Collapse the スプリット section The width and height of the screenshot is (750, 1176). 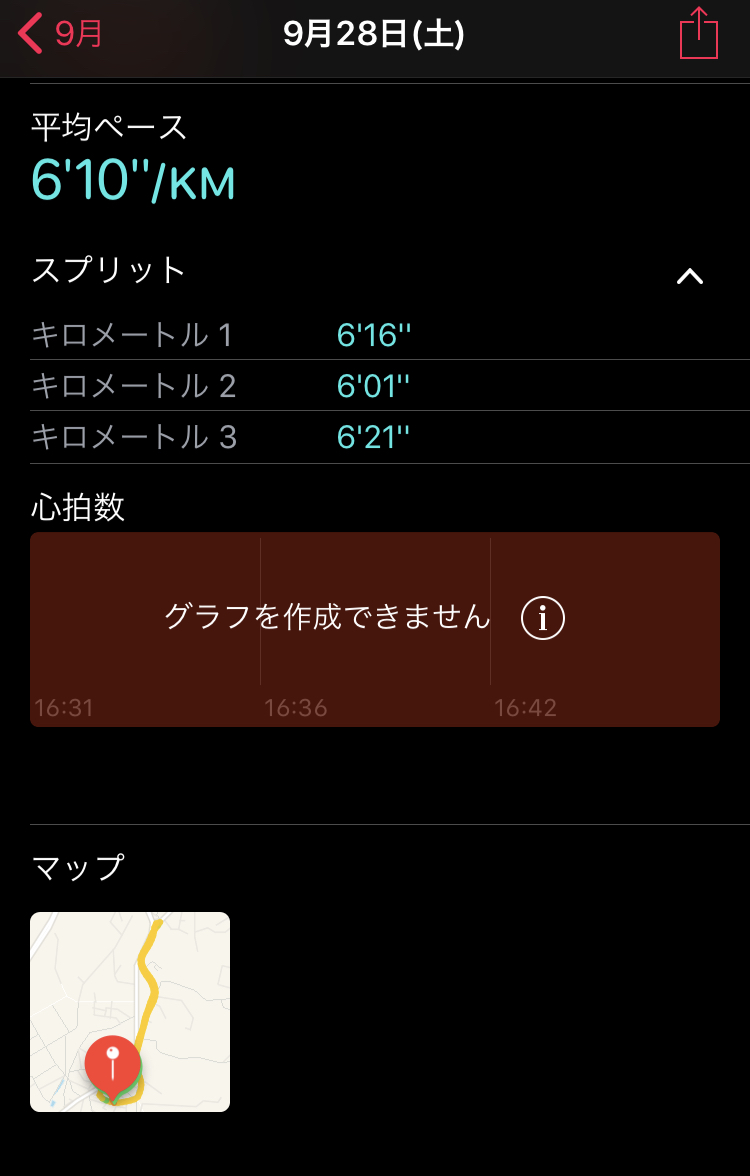(x=690, y=277)
